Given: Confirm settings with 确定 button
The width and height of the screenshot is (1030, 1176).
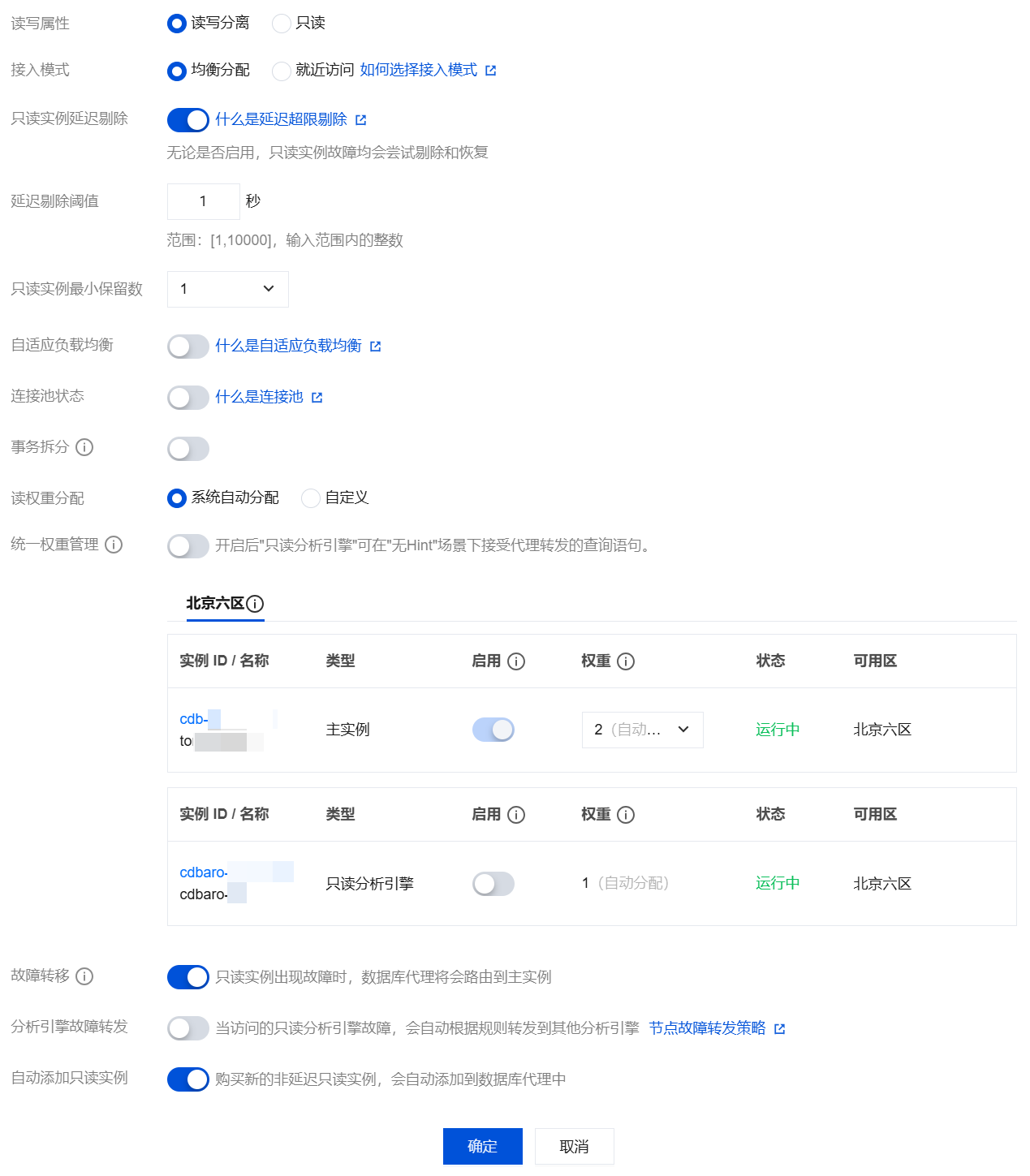Looking at the screenshot, I should (x=482, y=1146).
